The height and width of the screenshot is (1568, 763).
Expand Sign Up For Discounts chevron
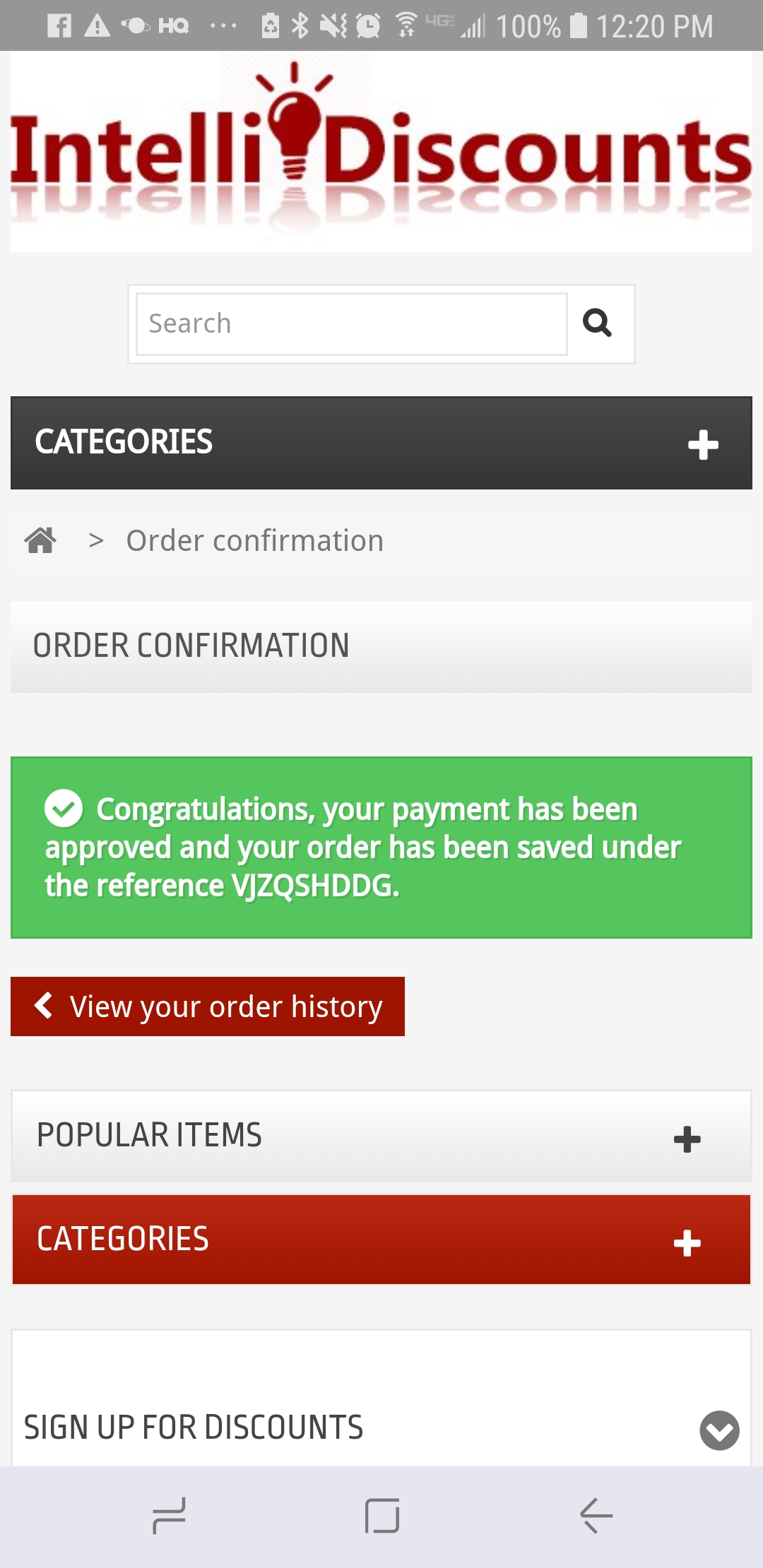pos(719,1431)
